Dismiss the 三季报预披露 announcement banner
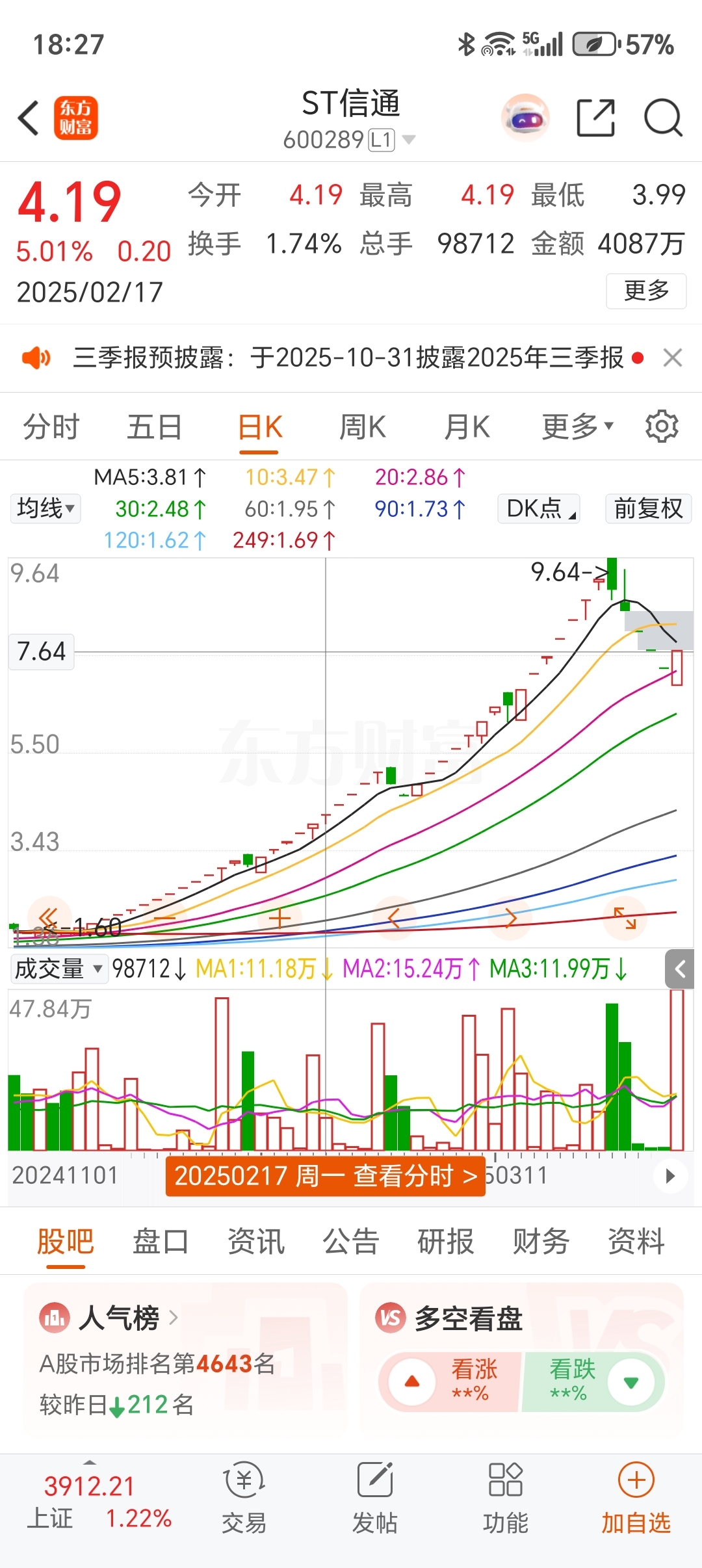This screenshot has width=702, height=1568. tap(672, 358)
